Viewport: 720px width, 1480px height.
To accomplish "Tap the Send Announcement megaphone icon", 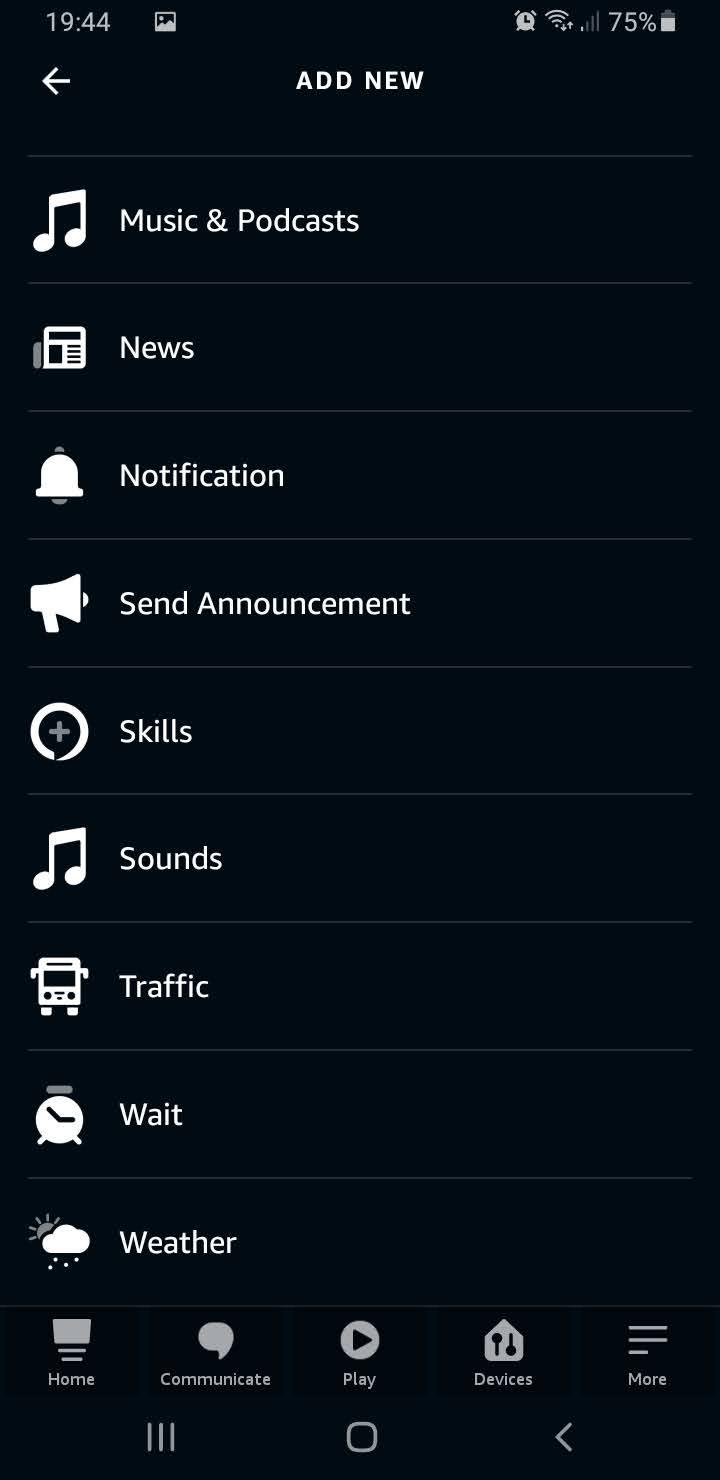I will [x=59, y=602].
